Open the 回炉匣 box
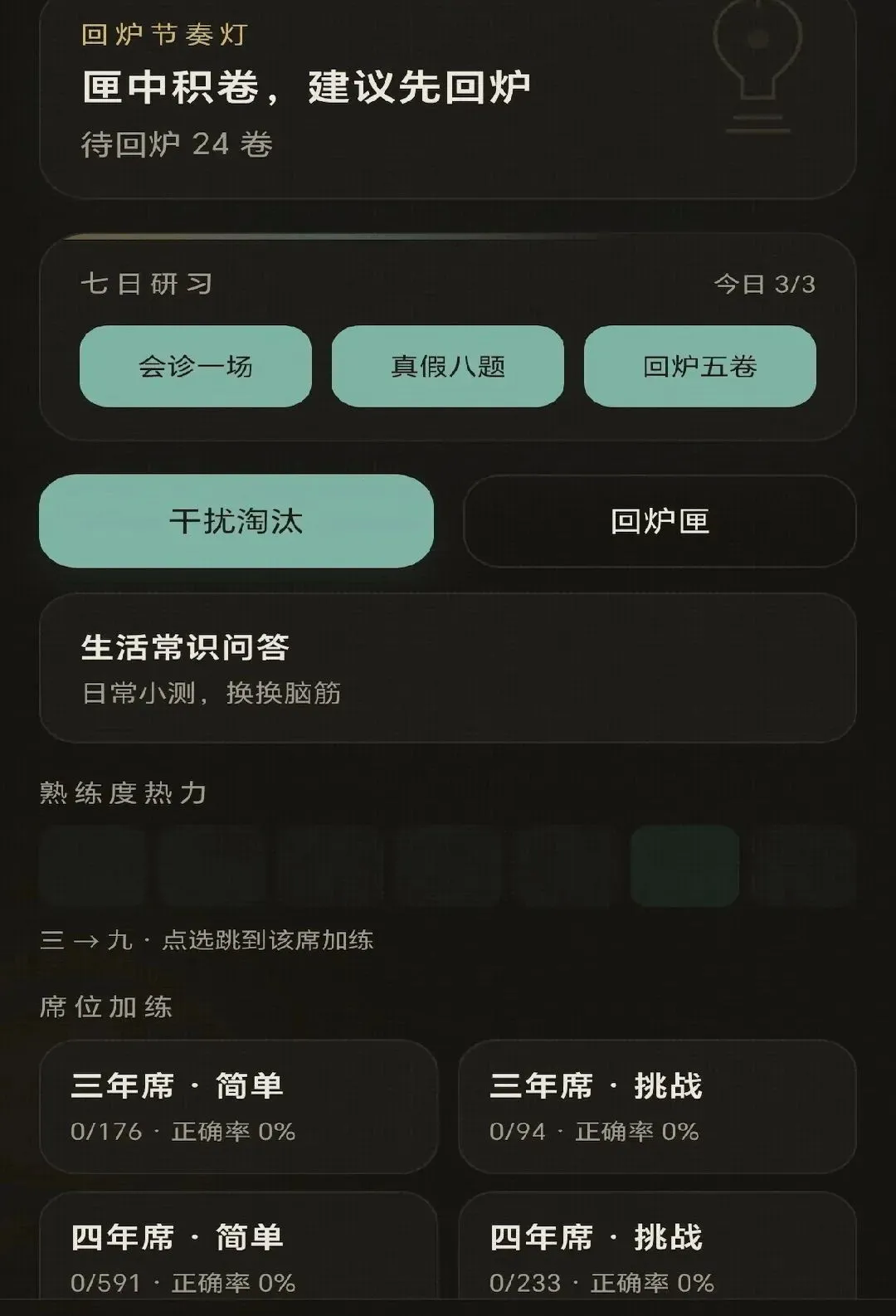The height and width of the screenshot is (1316, 896). 660,521
